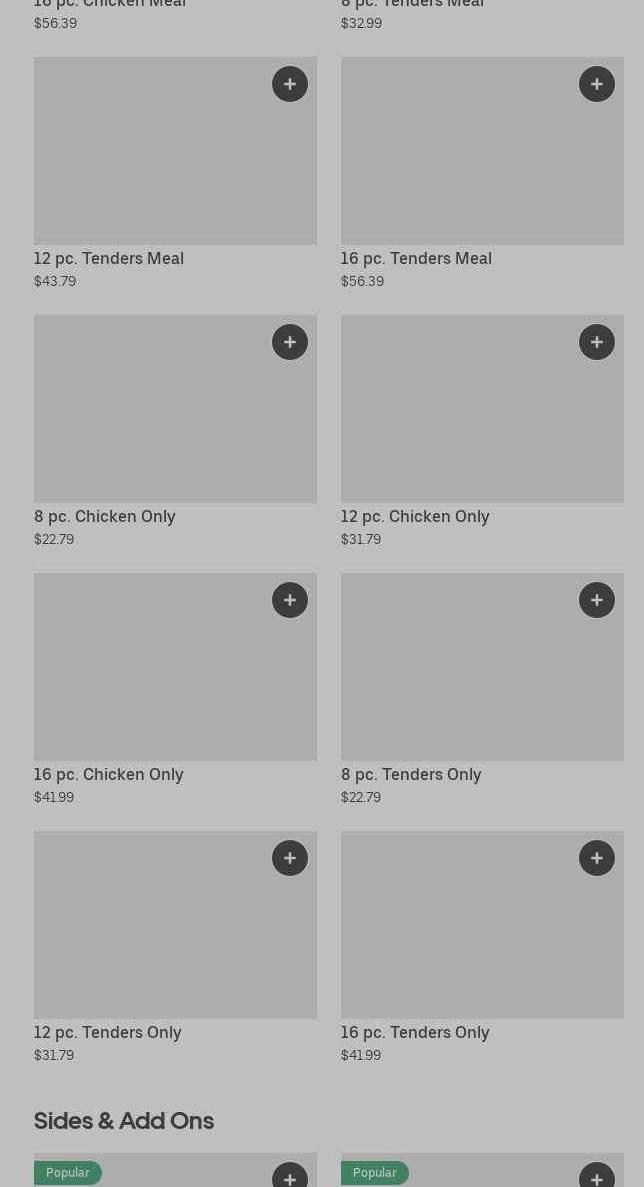Image resolution: width=644 pixels, height=1187 pixels.
Task: Add 12 pc. Tenders Only to cart
Action: [290, 858]
